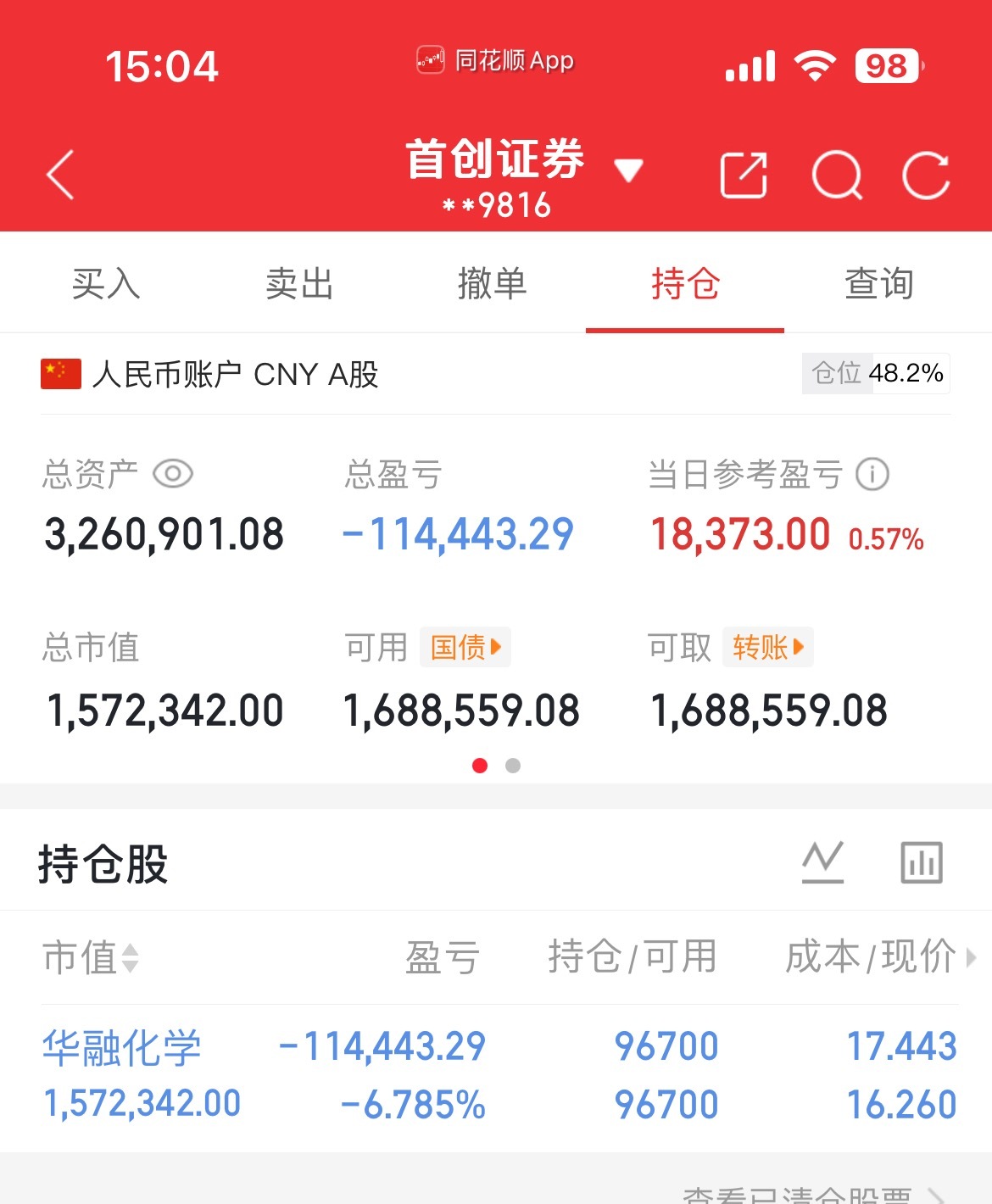Screen dimensions: 992x1204
Task: Open the 查询 tab
Action: 878,284
